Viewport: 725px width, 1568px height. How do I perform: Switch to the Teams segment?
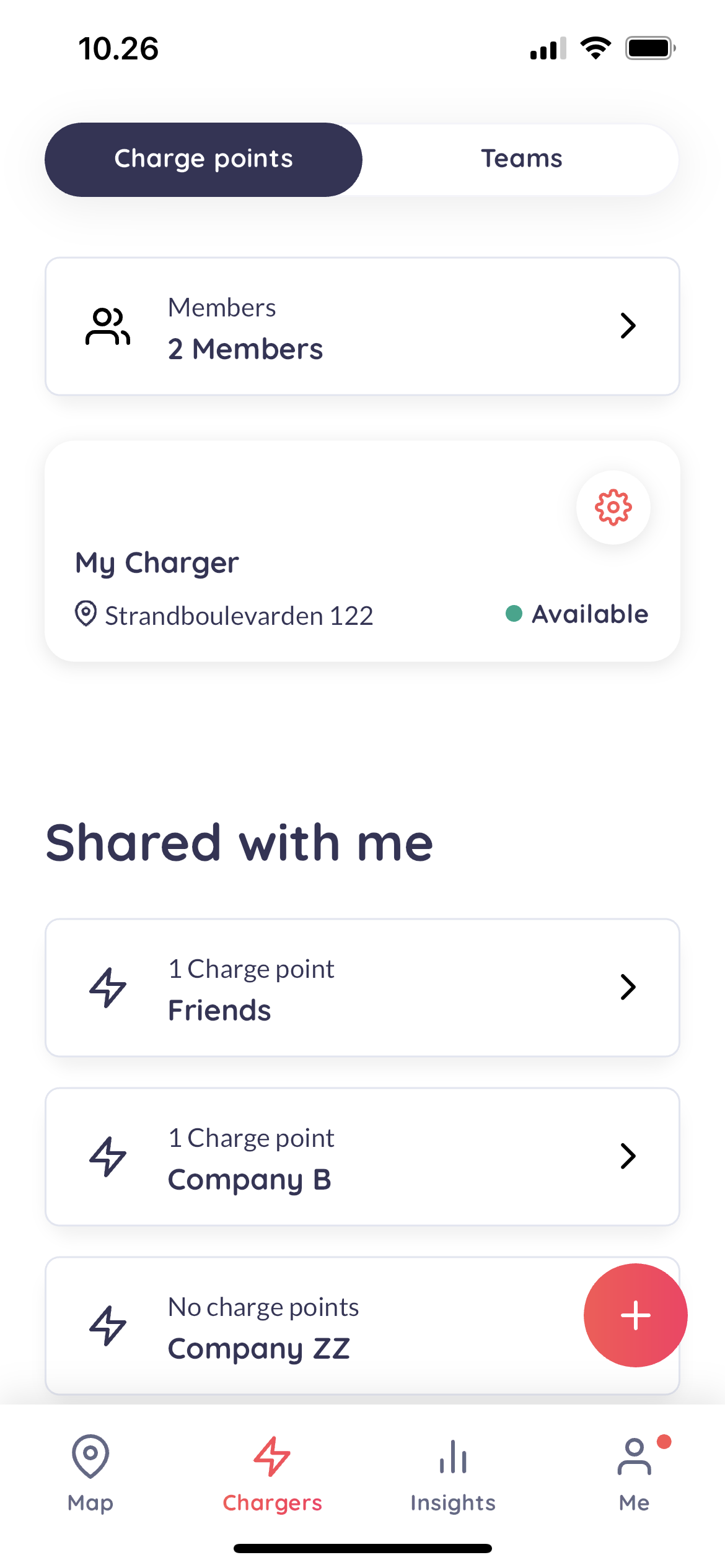pos(521,159)
